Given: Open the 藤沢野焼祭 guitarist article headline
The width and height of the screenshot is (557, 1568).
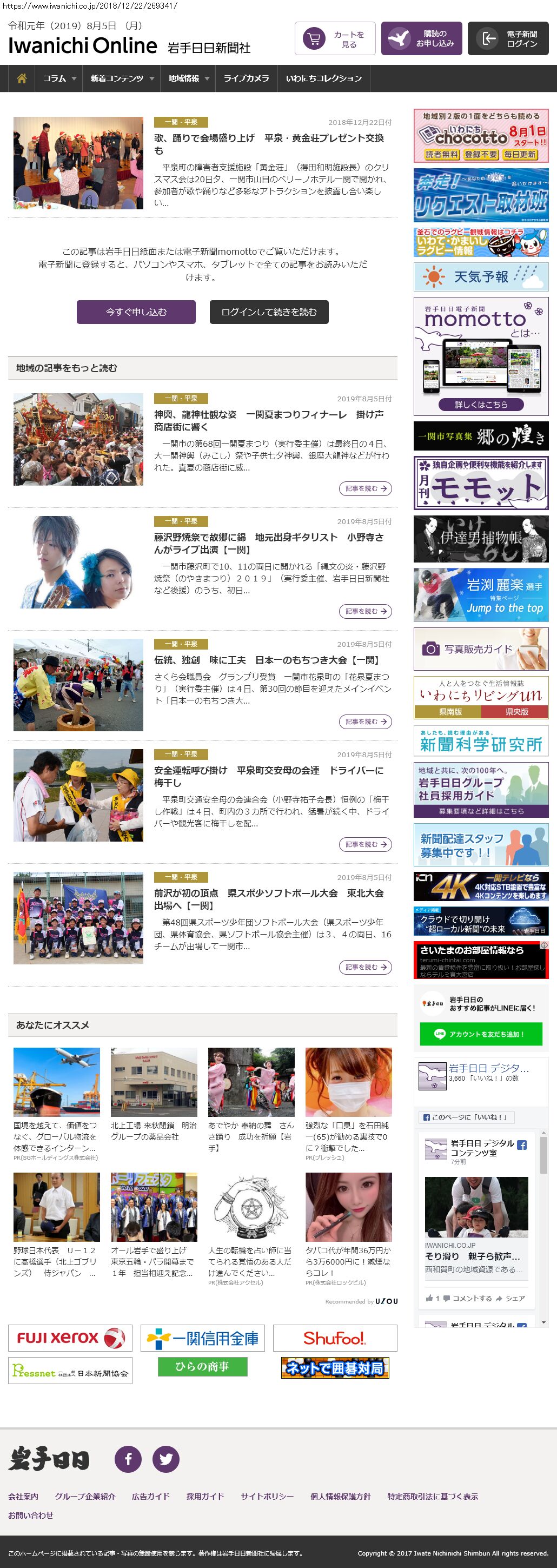Looking at the screenshot, I should (268, 542).
